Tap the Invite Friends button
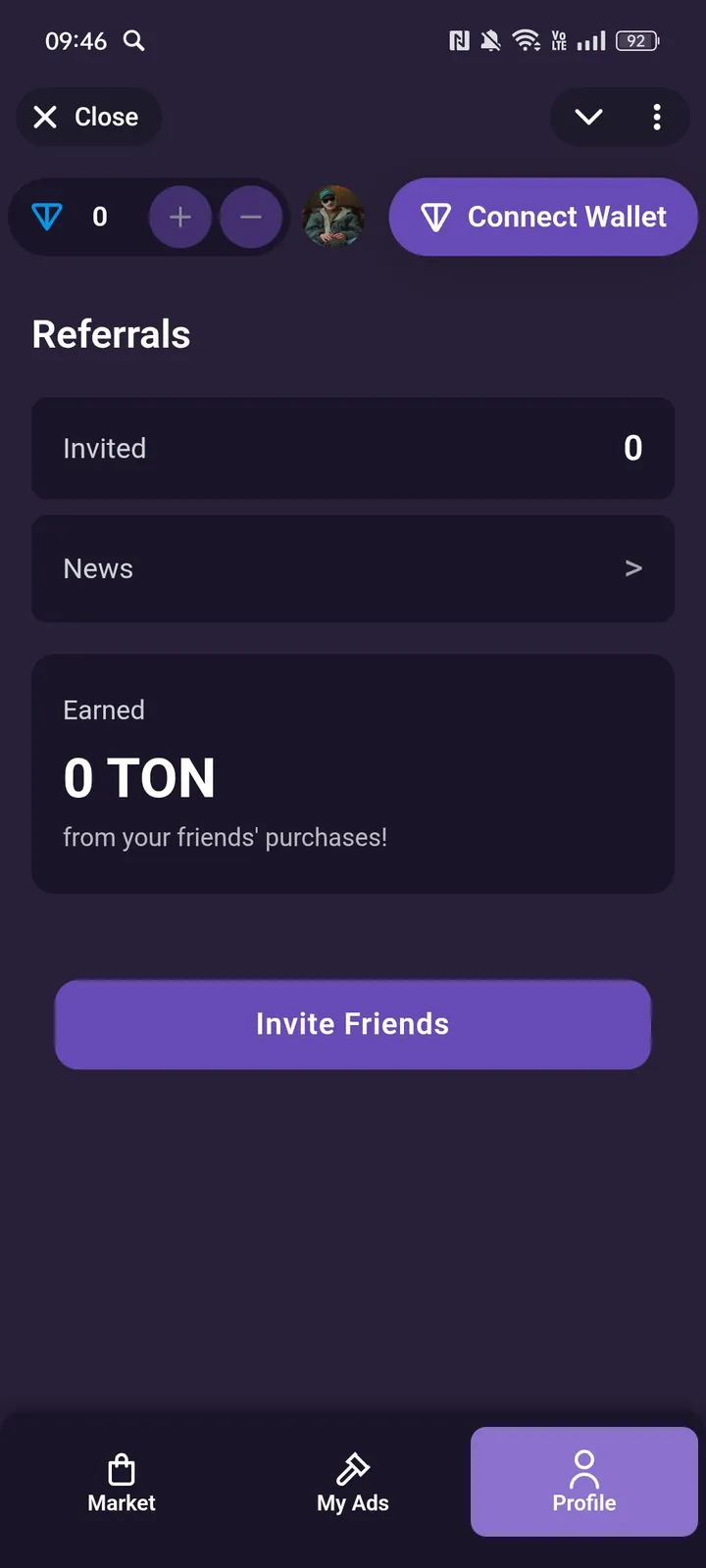Image resolution: width=706 pixels, height=1568 pixels. click(x=353, y=1023)
